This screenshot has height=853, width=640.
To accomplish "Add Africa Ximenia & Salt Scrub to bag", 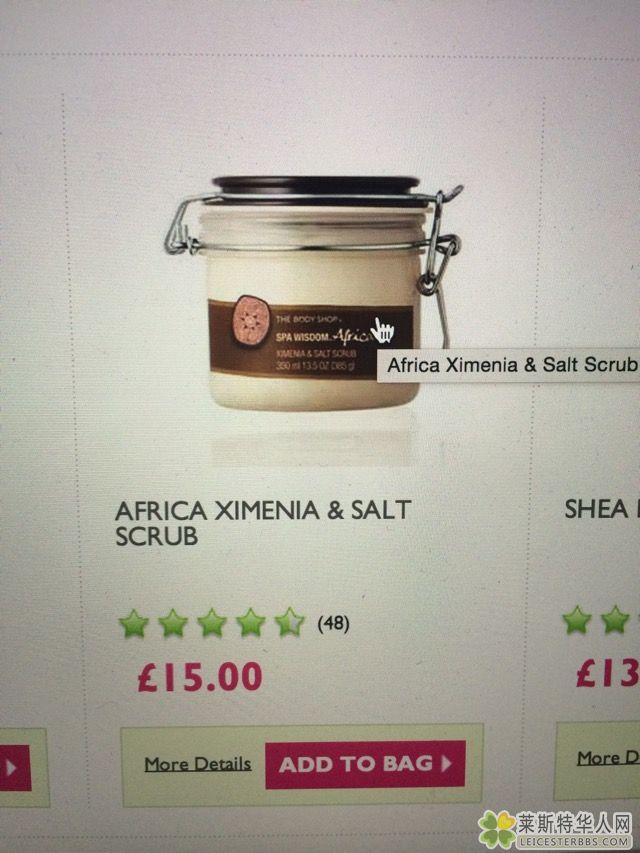I will click(365, 765).
